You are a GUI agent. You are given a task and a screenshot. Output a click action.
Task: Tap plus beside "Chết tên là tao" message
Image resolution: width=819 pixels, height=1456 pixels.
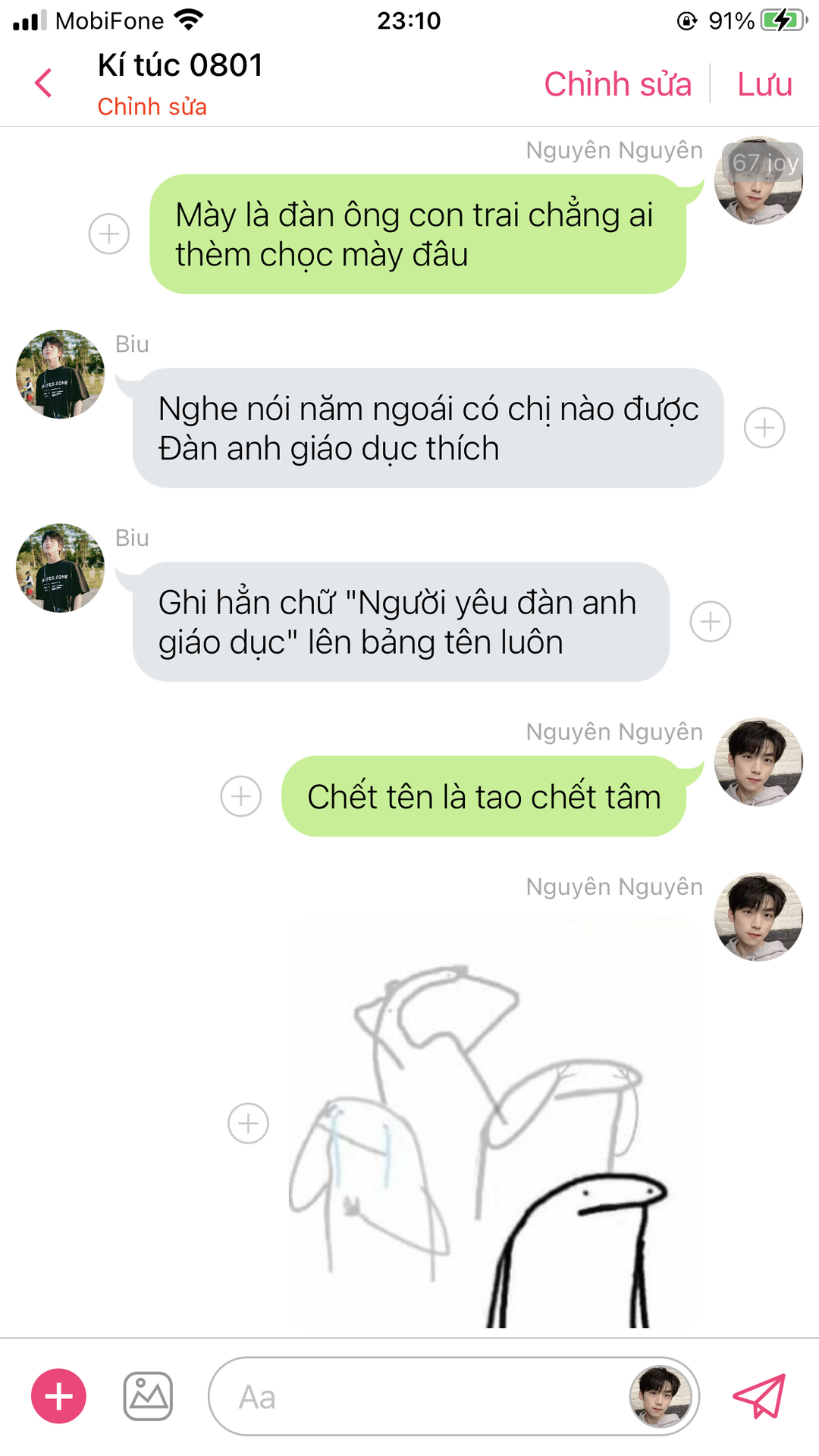coord(241,796)
